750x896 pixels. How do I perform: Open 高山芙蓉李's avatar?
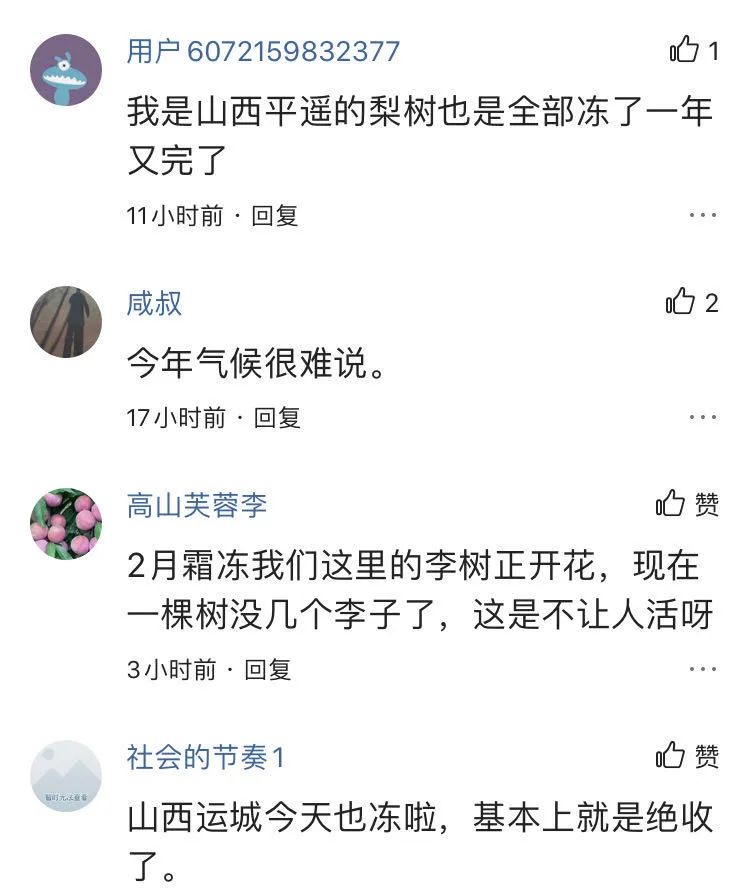pos(66,523)
